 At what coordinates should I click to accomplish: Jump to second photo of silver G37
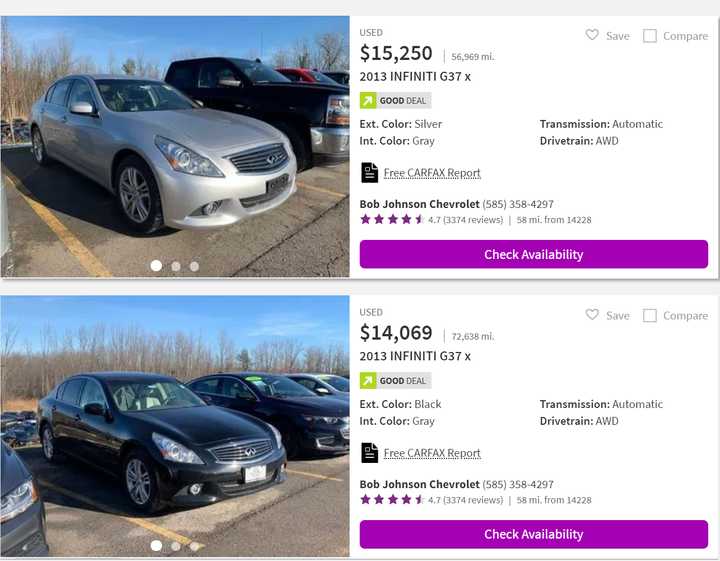coord(176,266)
